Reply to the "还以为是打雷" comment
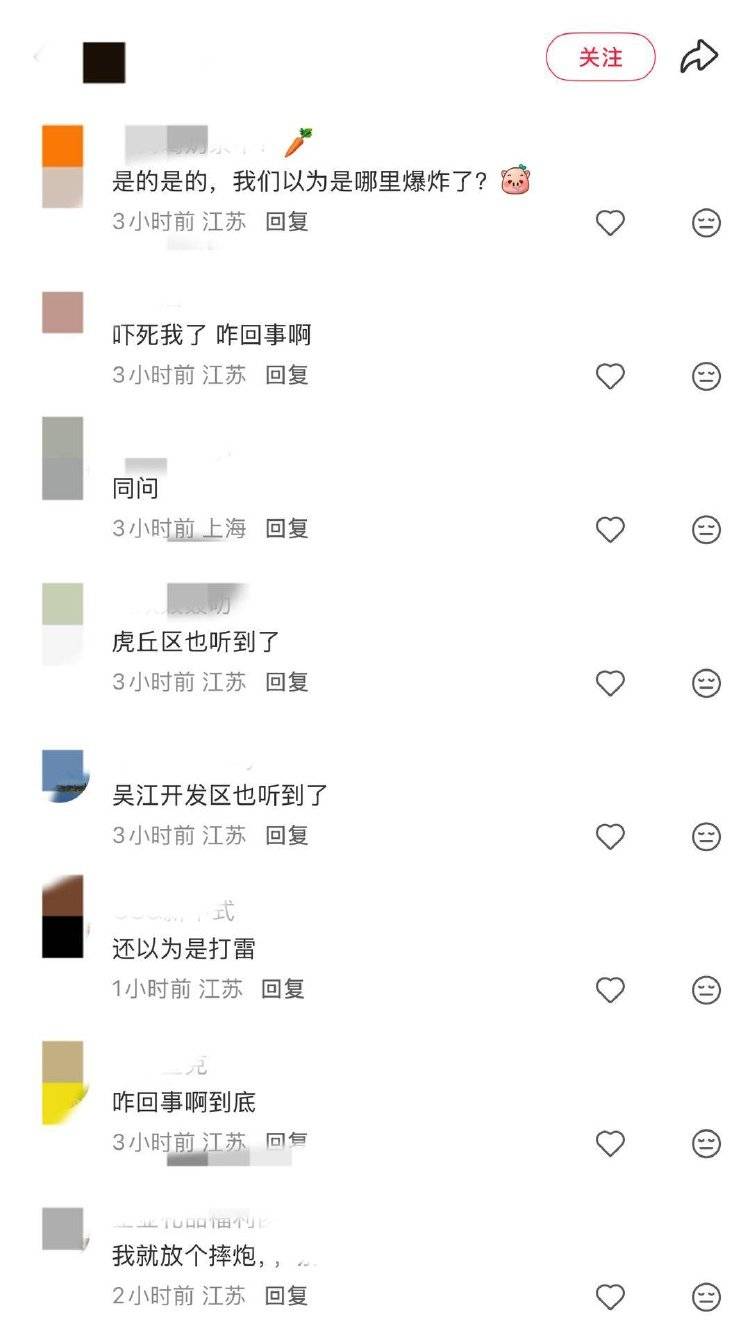This screenshot has width=750, height=1333. click(284, 989)
